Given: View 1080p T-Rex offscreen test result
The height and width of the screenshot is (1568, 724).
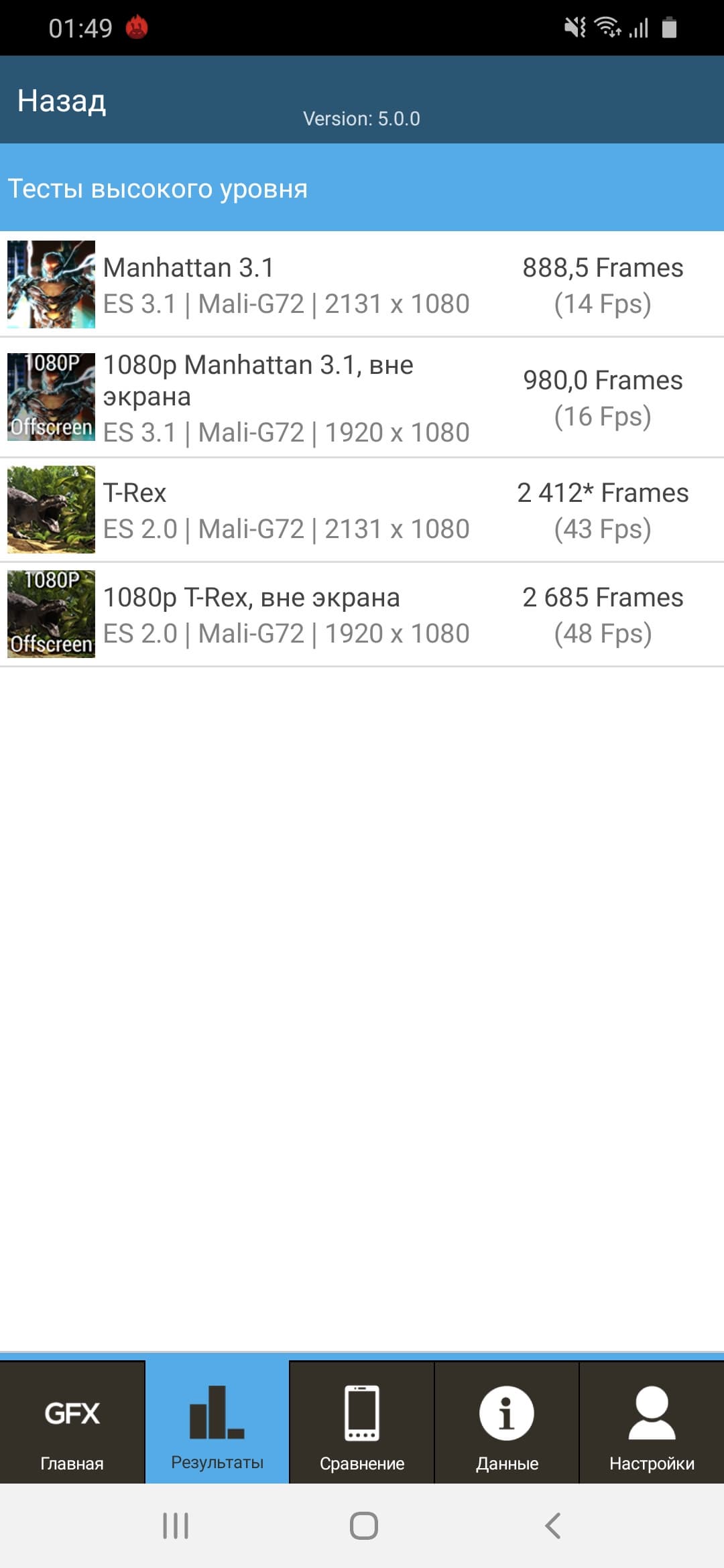Looking at the screenshot, I should click(x=362, y=614).
